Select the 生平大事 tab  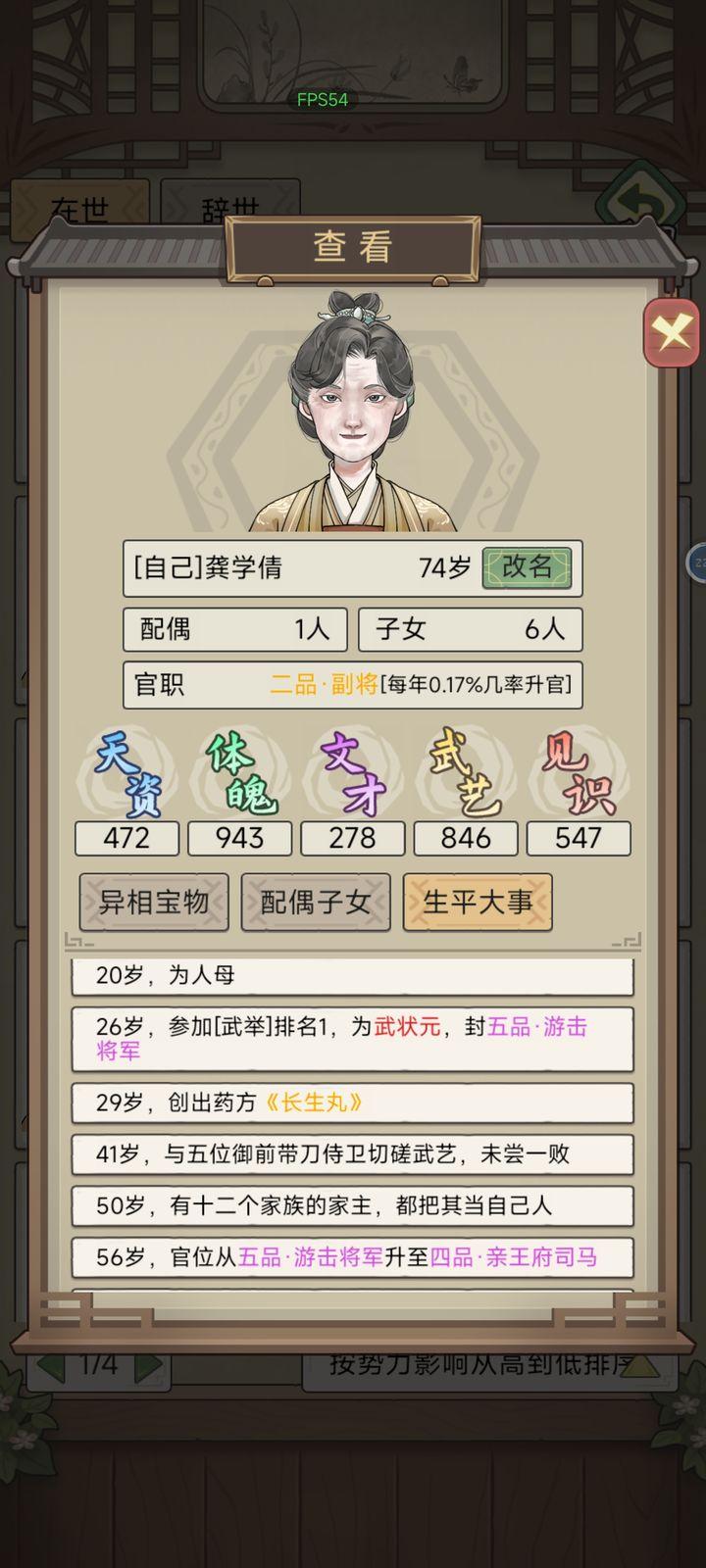click(x=478, y=902)
